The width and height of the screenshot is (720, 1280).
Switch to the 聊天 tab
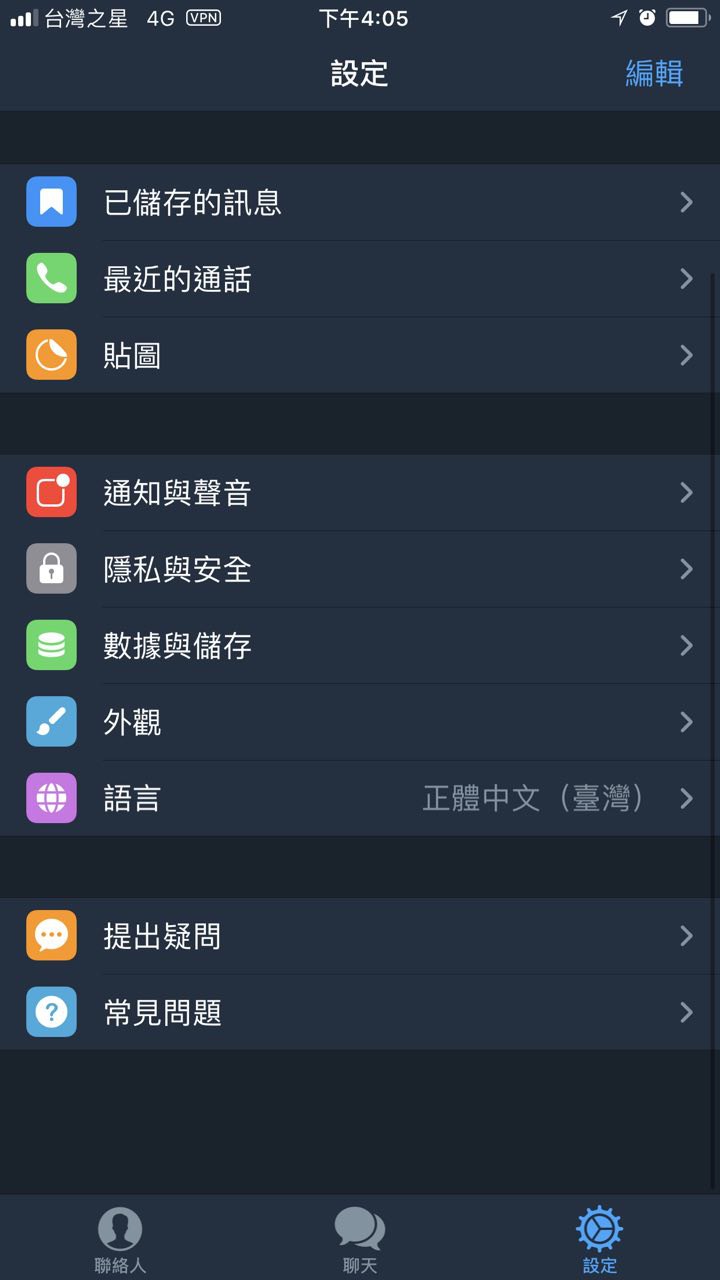[360, 1238]
